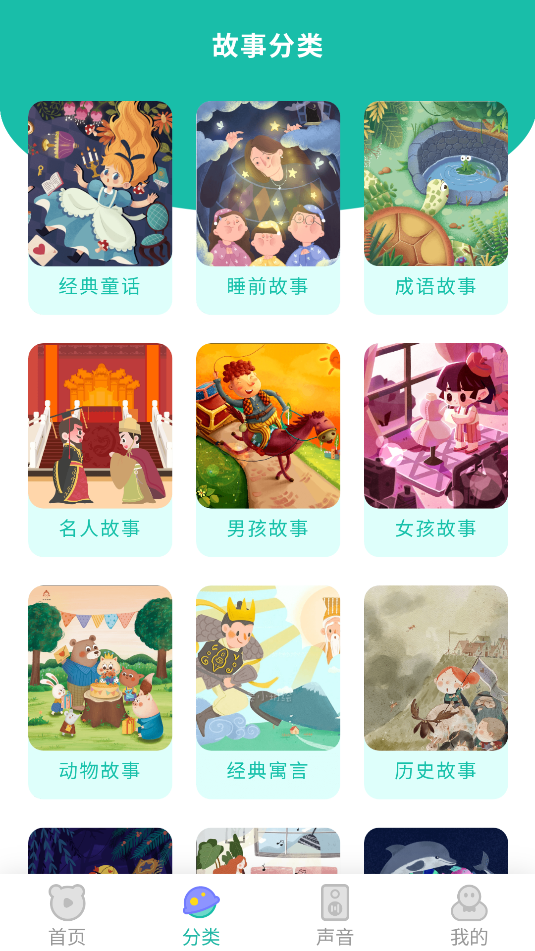This screenshot has width=535, height=951.
Task: Open the 经典寓言 category
Action: [x=268, y=692]
